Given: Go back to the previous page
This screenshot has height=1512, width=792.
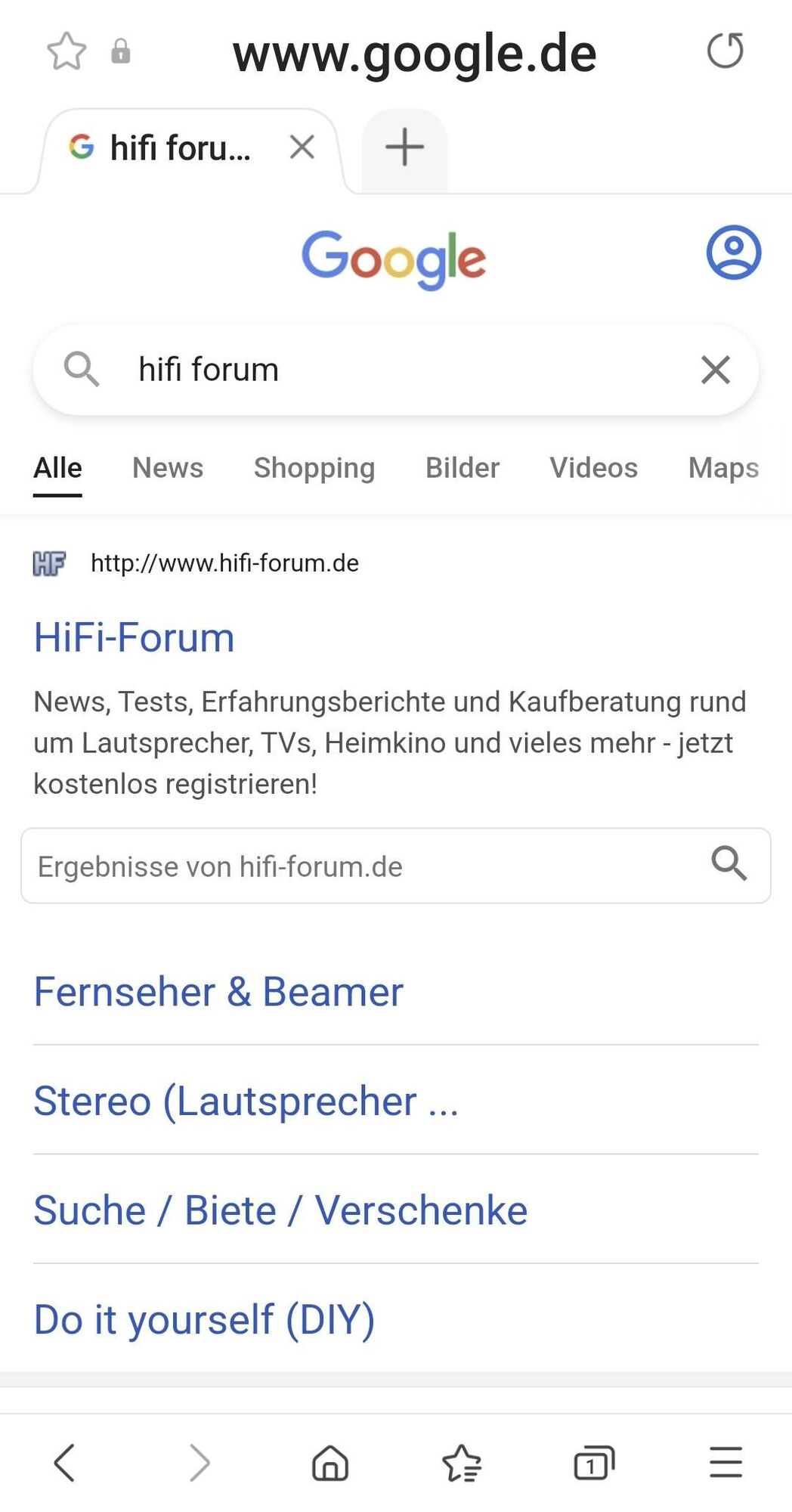Looking at the screenshot, I should pos(65,1462).
